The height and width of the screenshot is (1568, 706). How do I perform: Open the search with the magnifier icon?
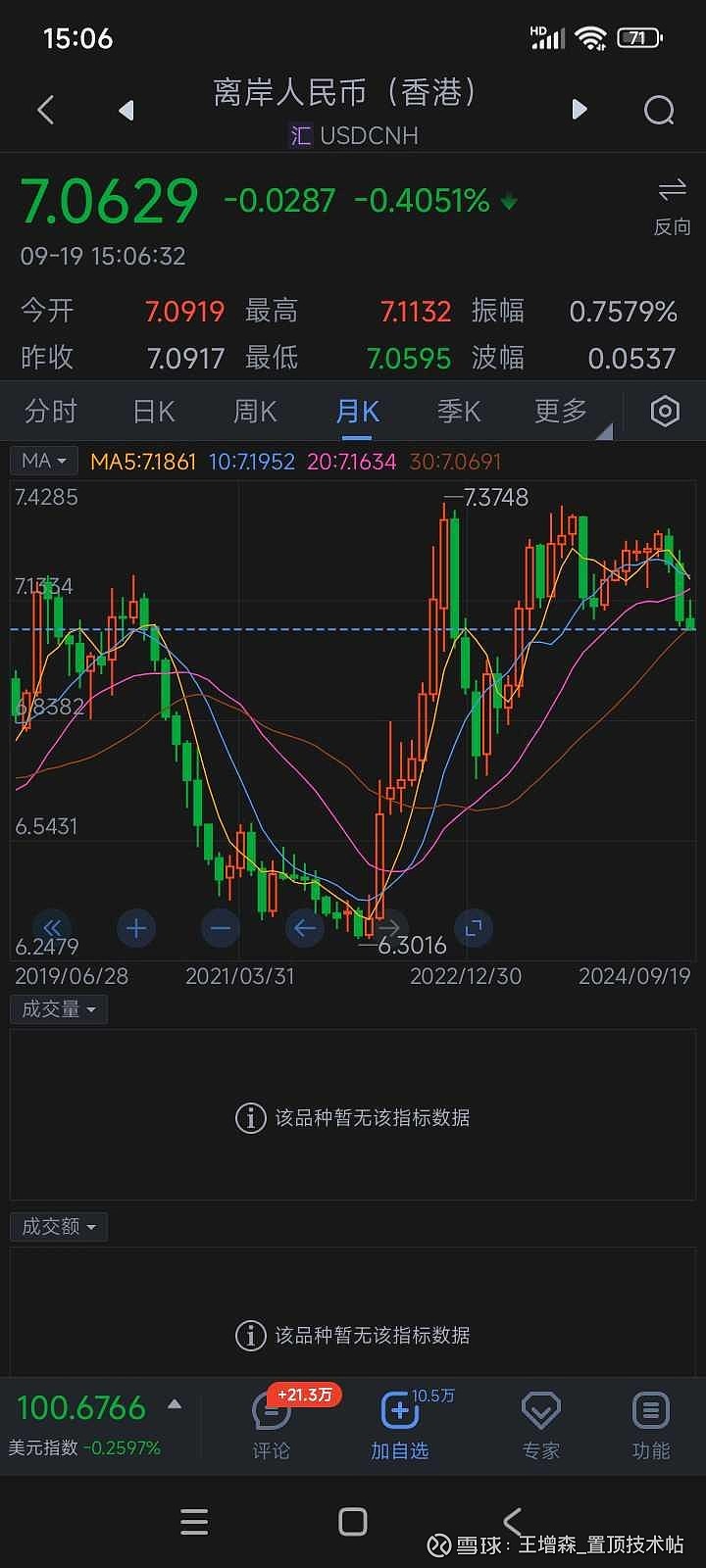[658, 111]
